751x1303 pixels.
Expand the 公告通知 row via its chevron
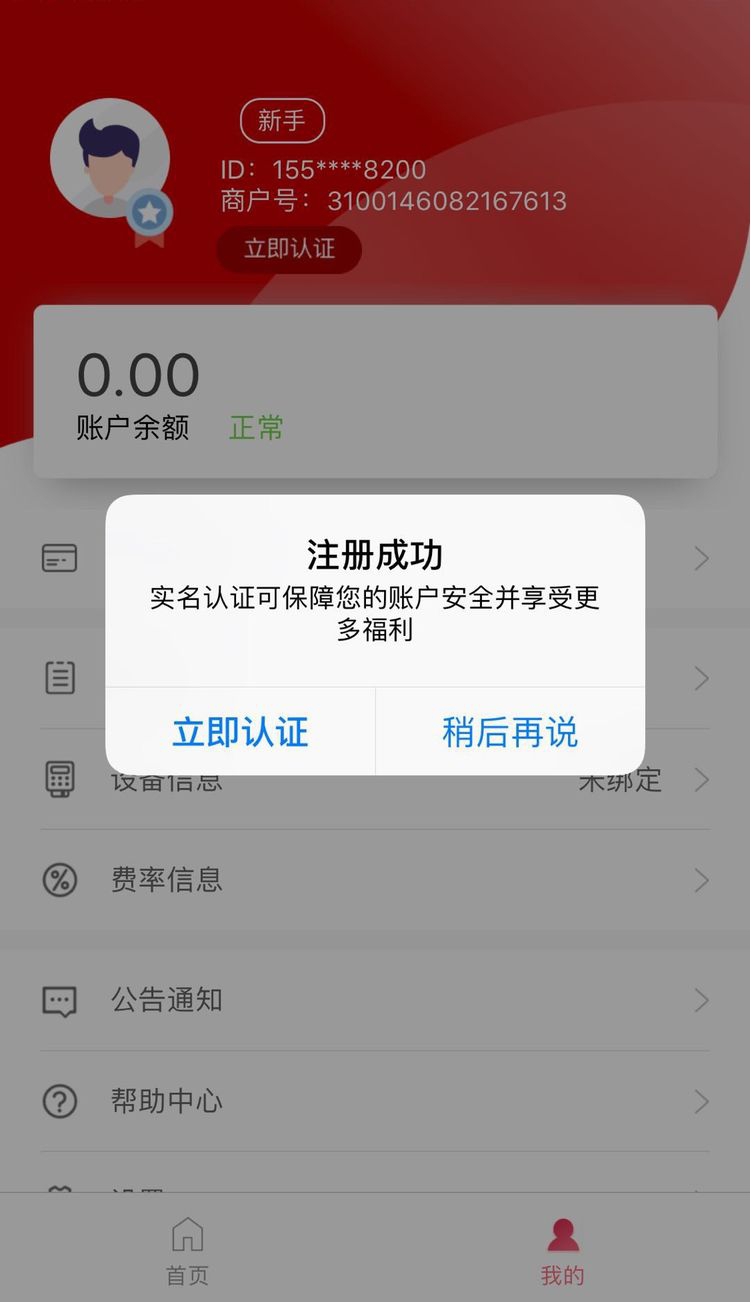click(x=700, y=1001)
